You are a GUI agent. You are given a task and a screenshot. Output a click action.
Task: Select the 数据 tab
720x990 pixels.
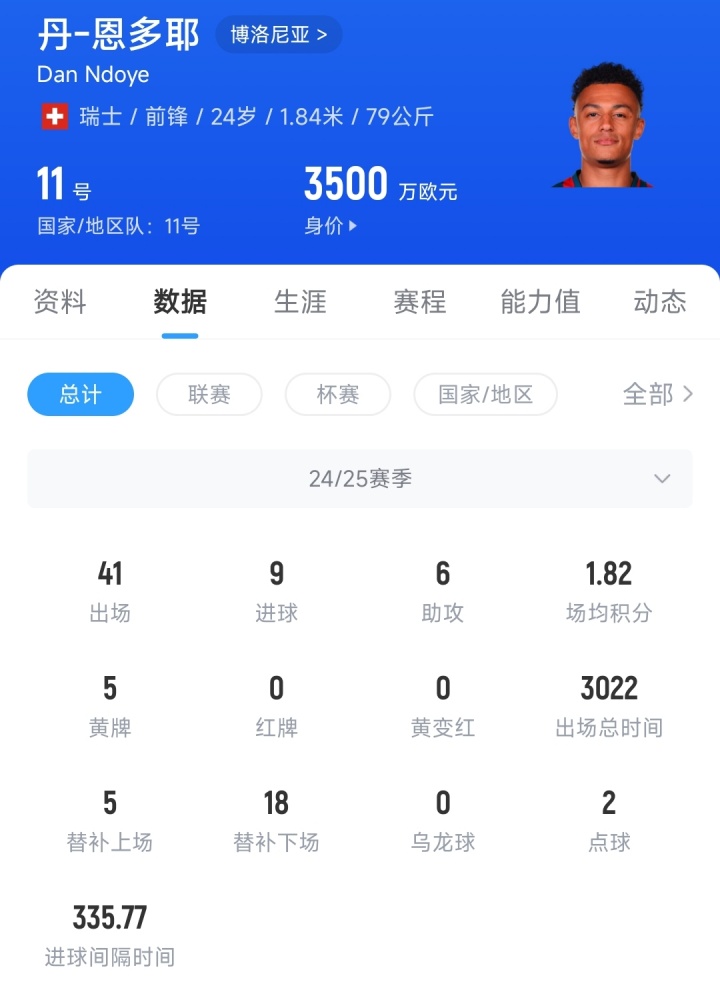coord(180,301)
